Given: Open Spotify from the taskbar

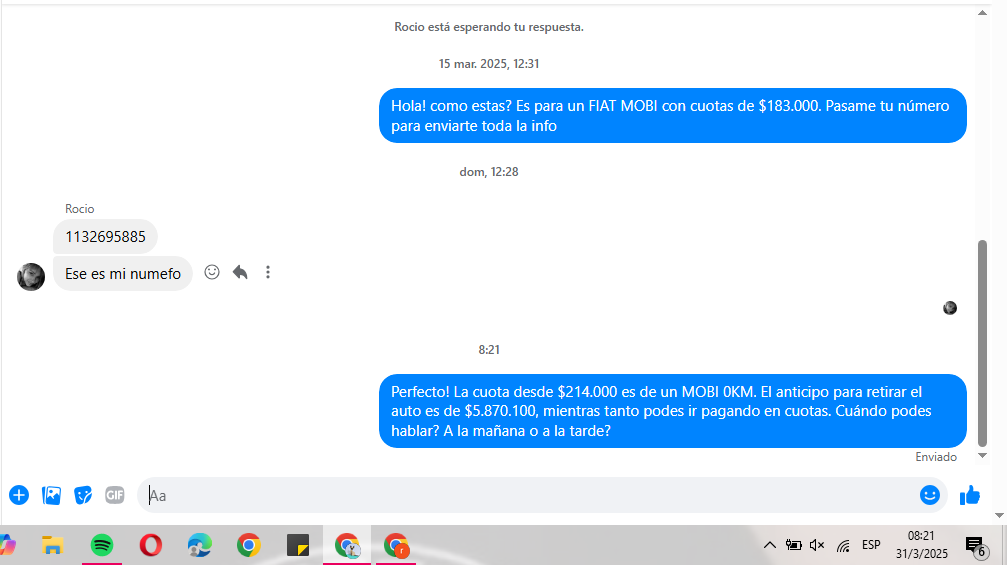Looking at the screenshot, I should point(102,545).
